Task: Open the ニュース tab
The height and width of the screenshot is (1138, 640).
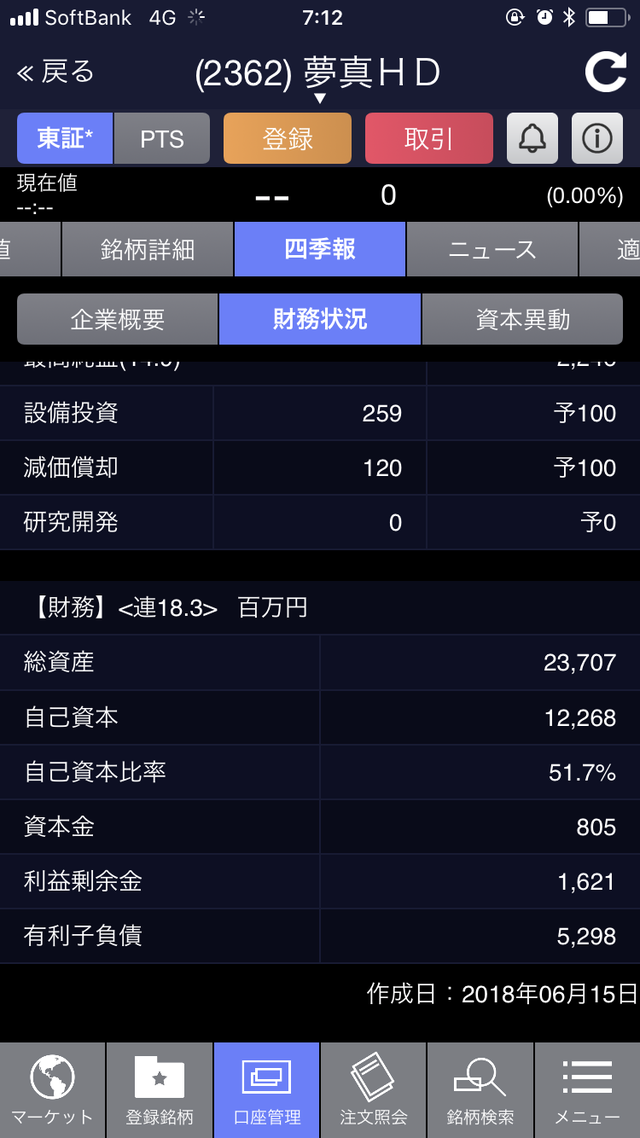Action: tap(492, 250)
